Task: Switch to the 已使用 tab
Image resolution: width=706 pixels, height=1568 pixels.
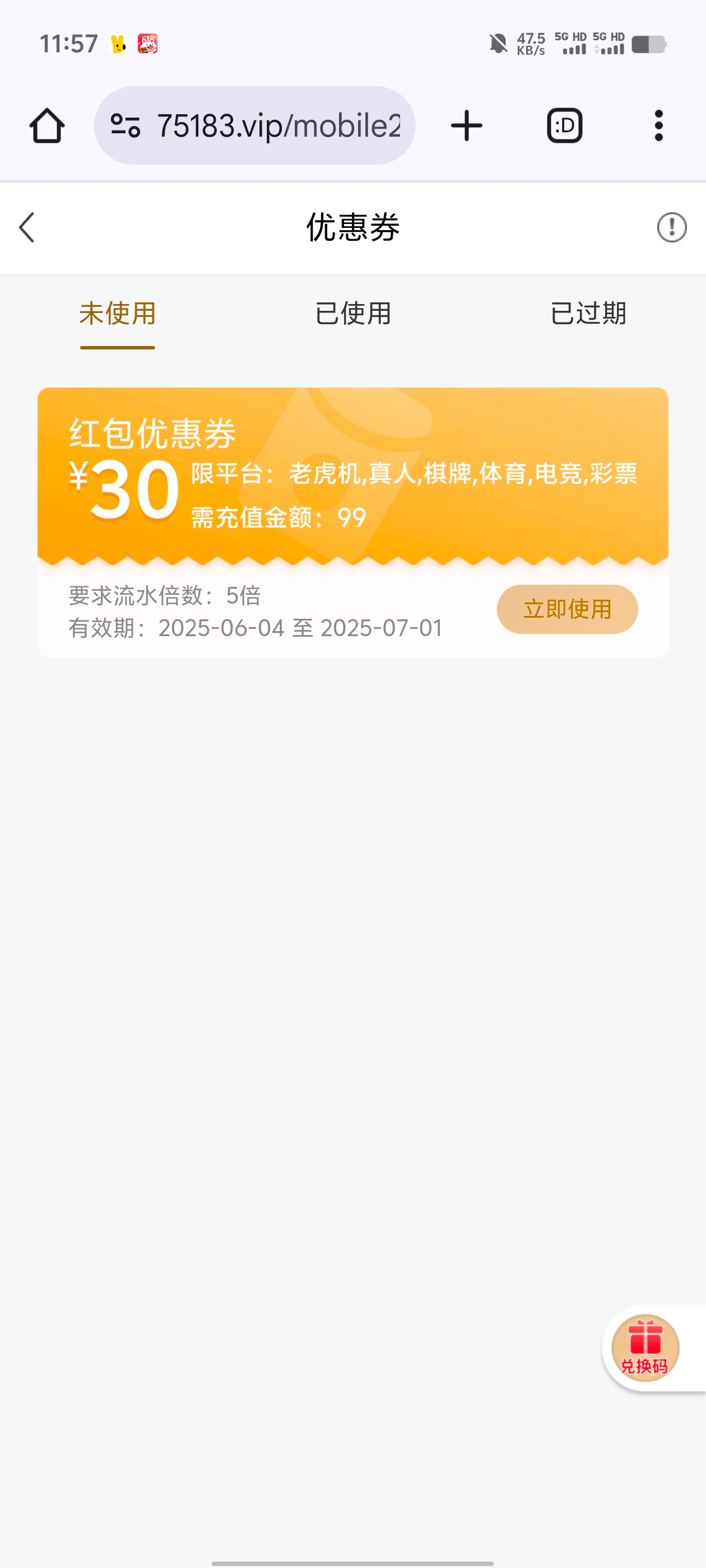Action: [352, 314]
